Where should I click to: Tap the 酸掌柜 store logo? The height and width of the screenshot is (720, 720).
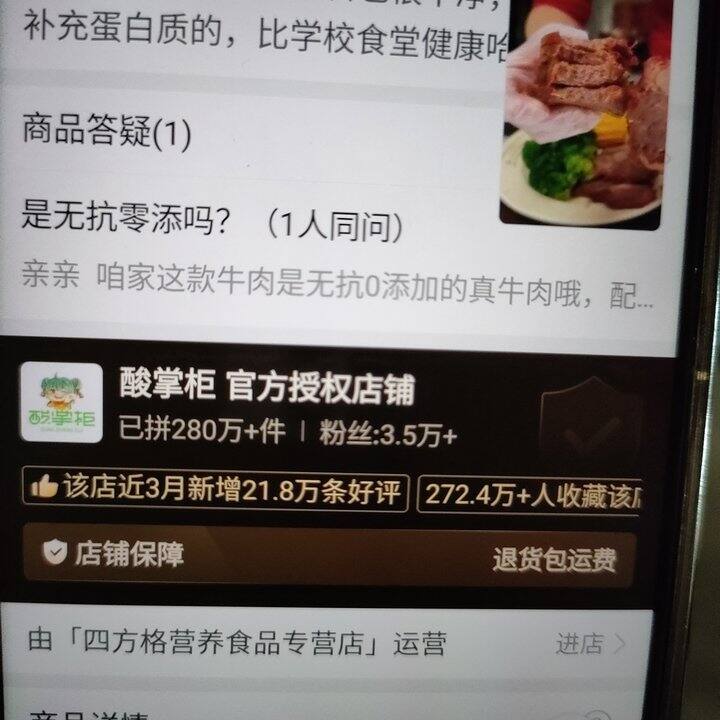62,403
